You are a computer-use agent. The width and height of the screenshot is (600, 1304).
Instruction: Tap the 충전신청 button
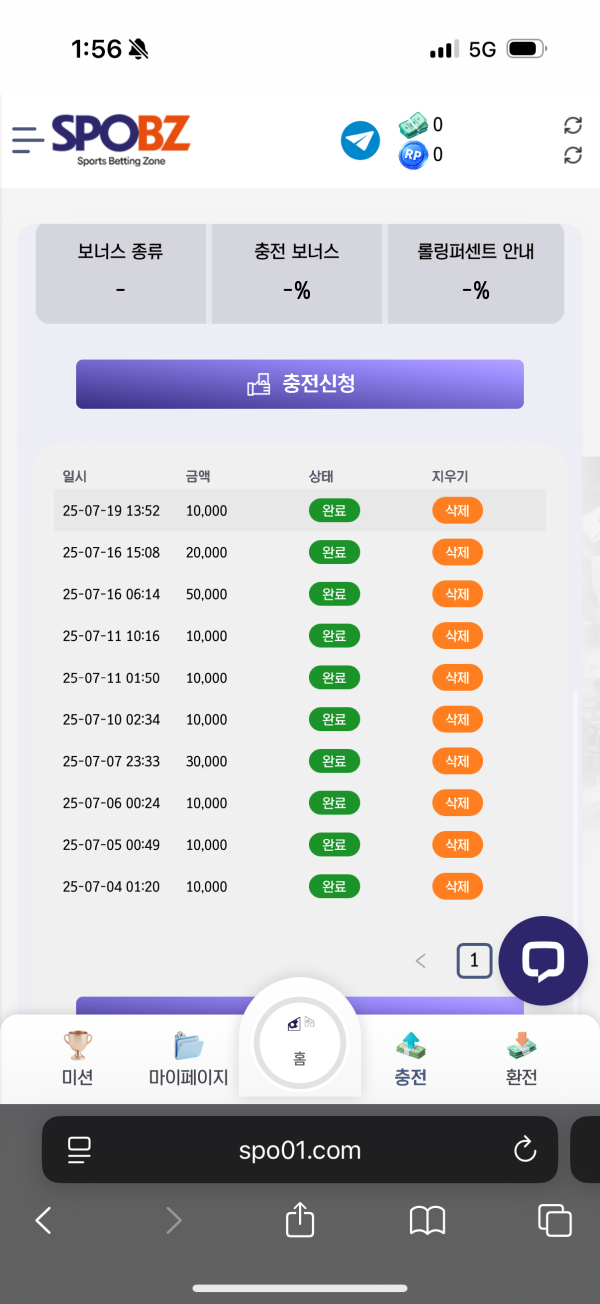300,384
